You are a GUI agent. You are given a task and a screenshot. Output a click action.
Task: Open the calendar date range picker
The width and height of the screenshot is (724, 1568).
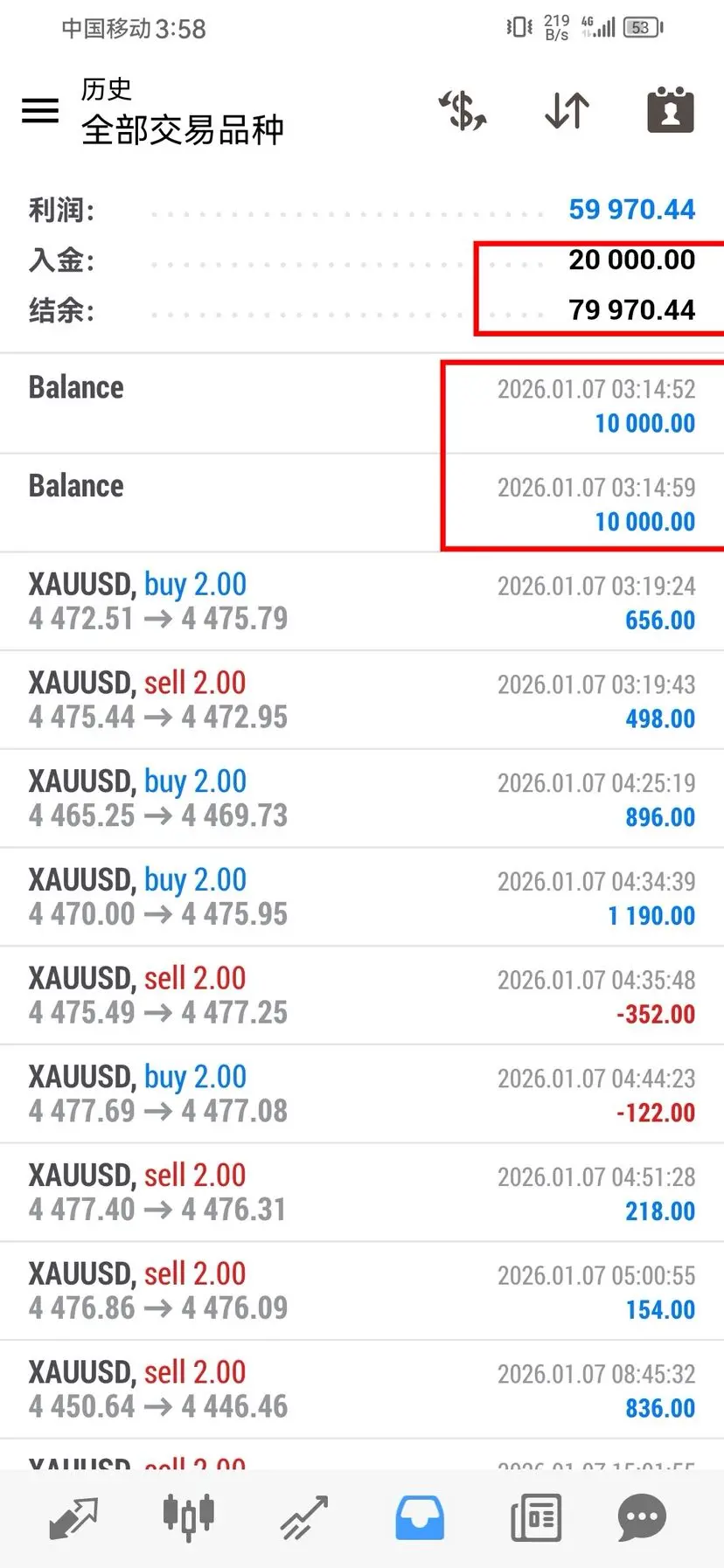click(671, 110)
